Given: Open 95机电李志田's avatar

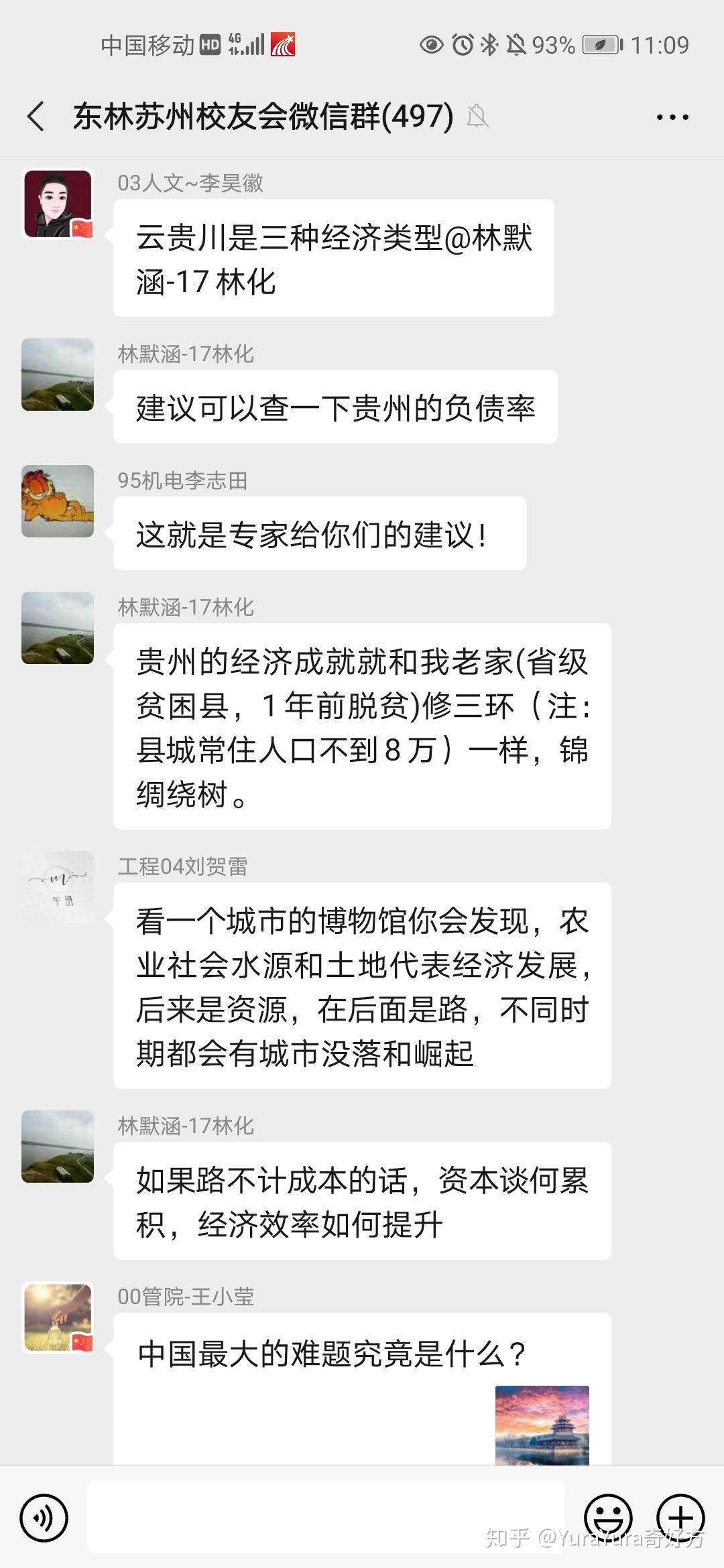Looking at the screenshot, I should pyautogui.click(x=58, y=501).
